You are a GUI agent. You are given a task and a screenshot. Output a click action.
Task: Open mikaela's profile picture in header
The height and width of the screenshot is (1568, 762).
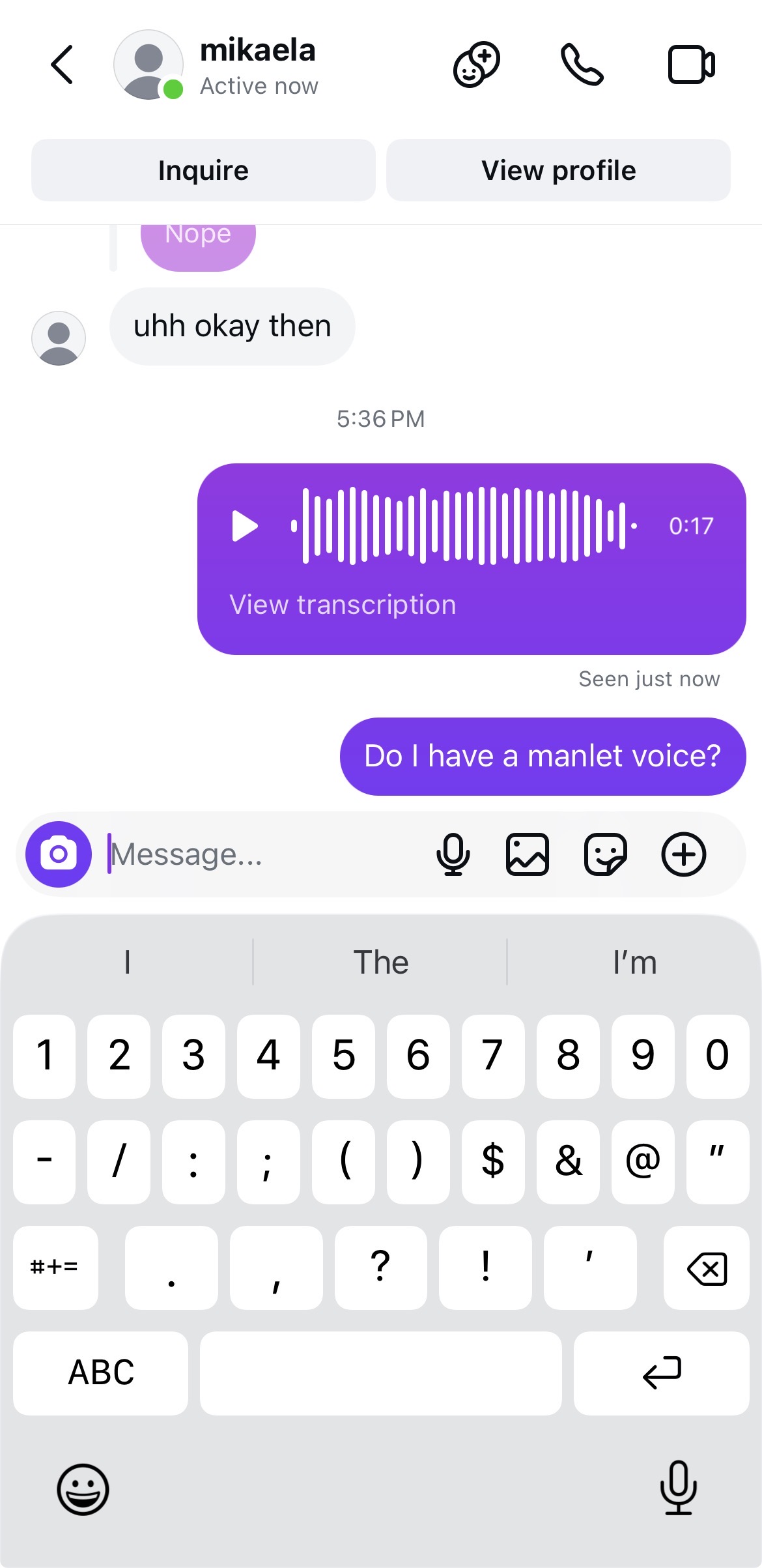(148, 65)
